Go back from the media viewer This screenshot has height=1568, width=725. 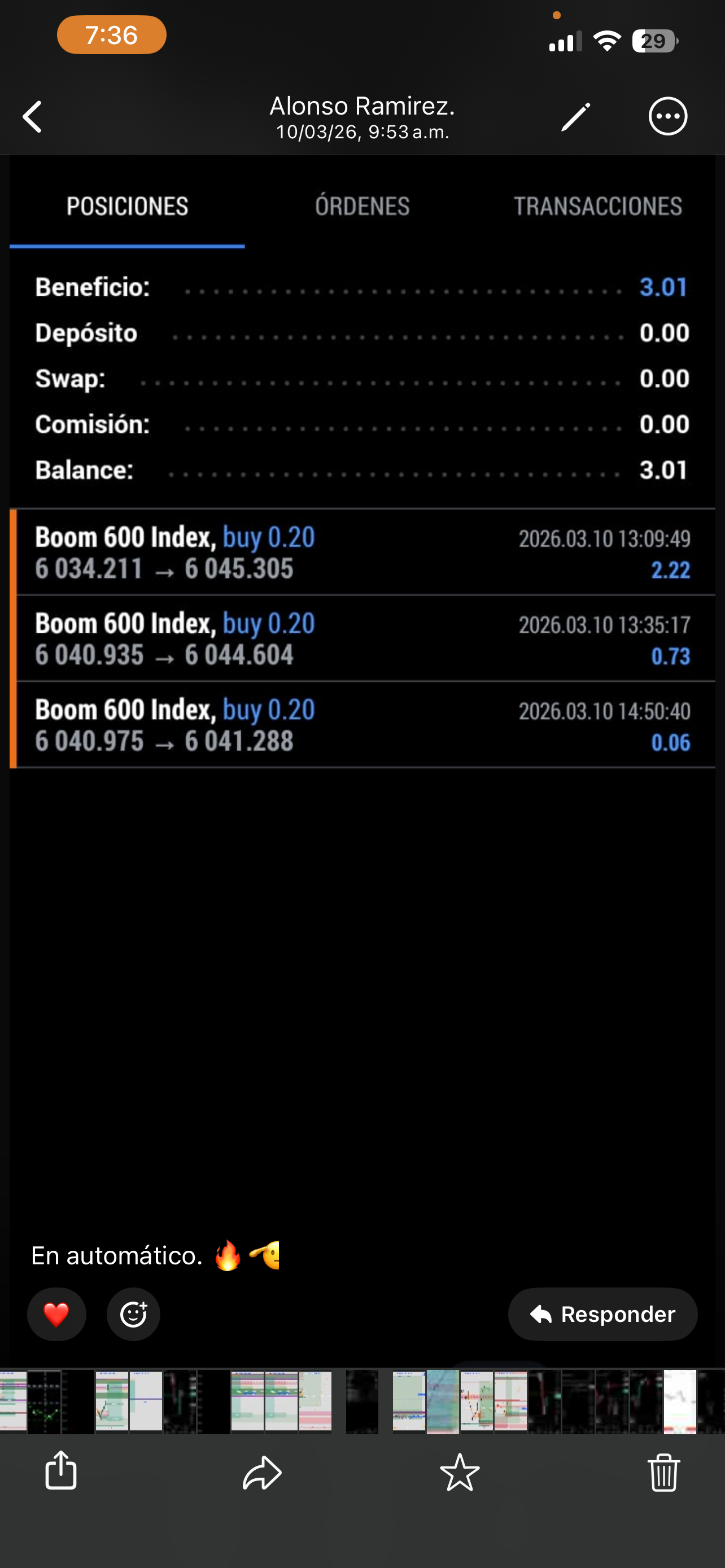coord(33,117)
